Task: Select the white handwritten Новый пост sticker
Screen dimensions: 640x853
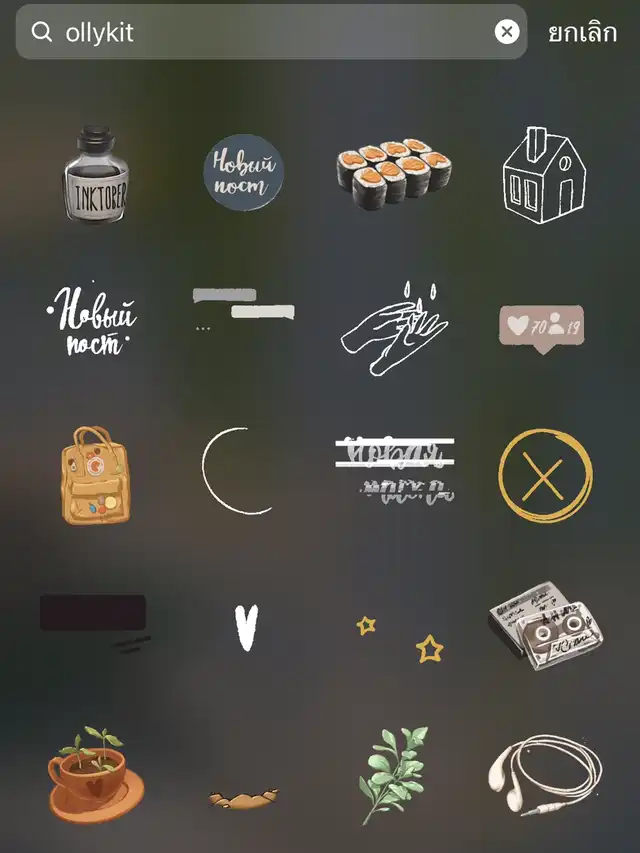Action: pyautogui.click(x=92, y=320)
